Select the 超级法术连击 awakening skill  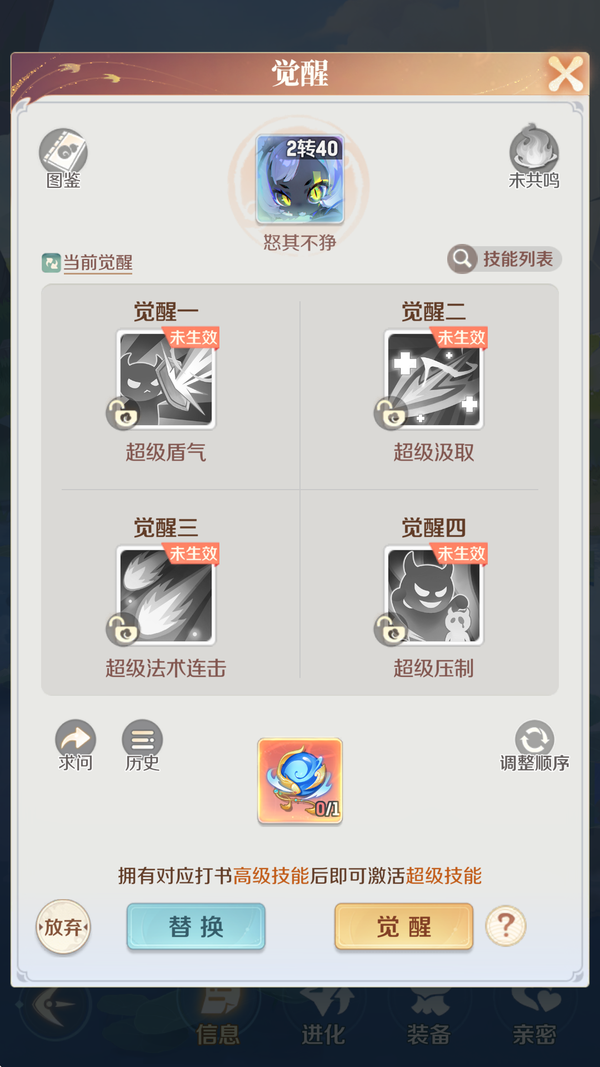pos(166,595)
